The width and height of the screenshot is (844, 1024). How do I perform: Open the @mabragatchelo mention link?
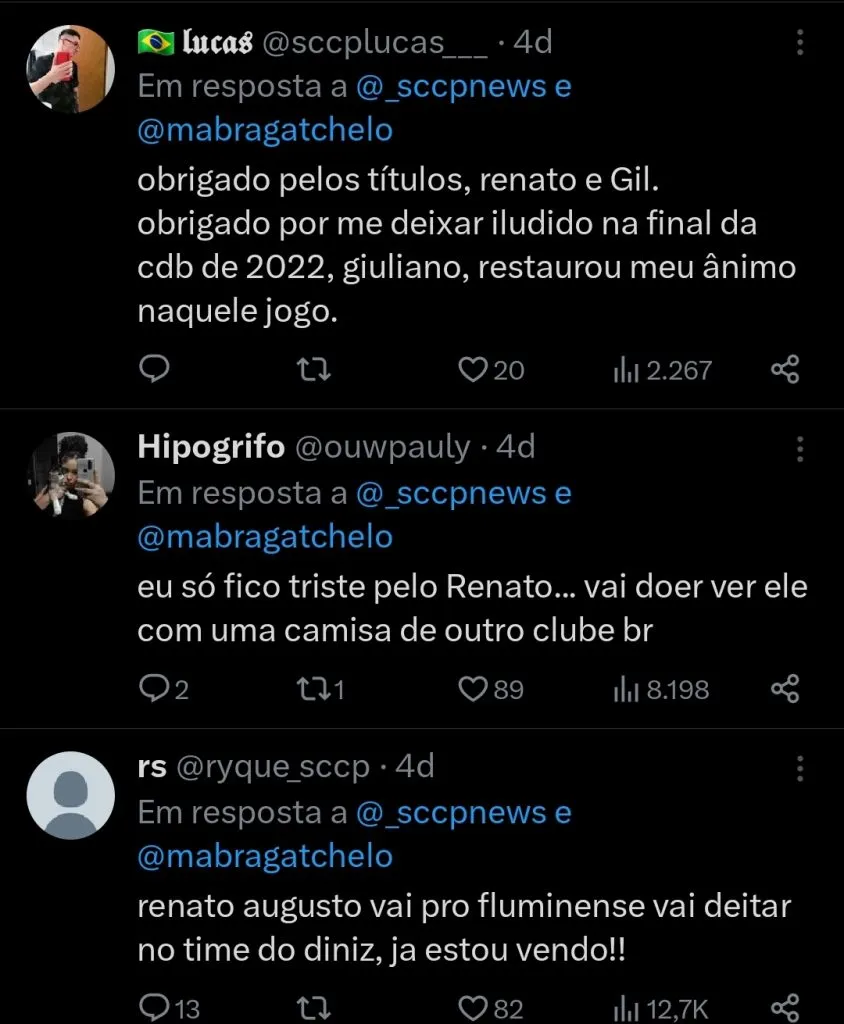click(264, 129)
